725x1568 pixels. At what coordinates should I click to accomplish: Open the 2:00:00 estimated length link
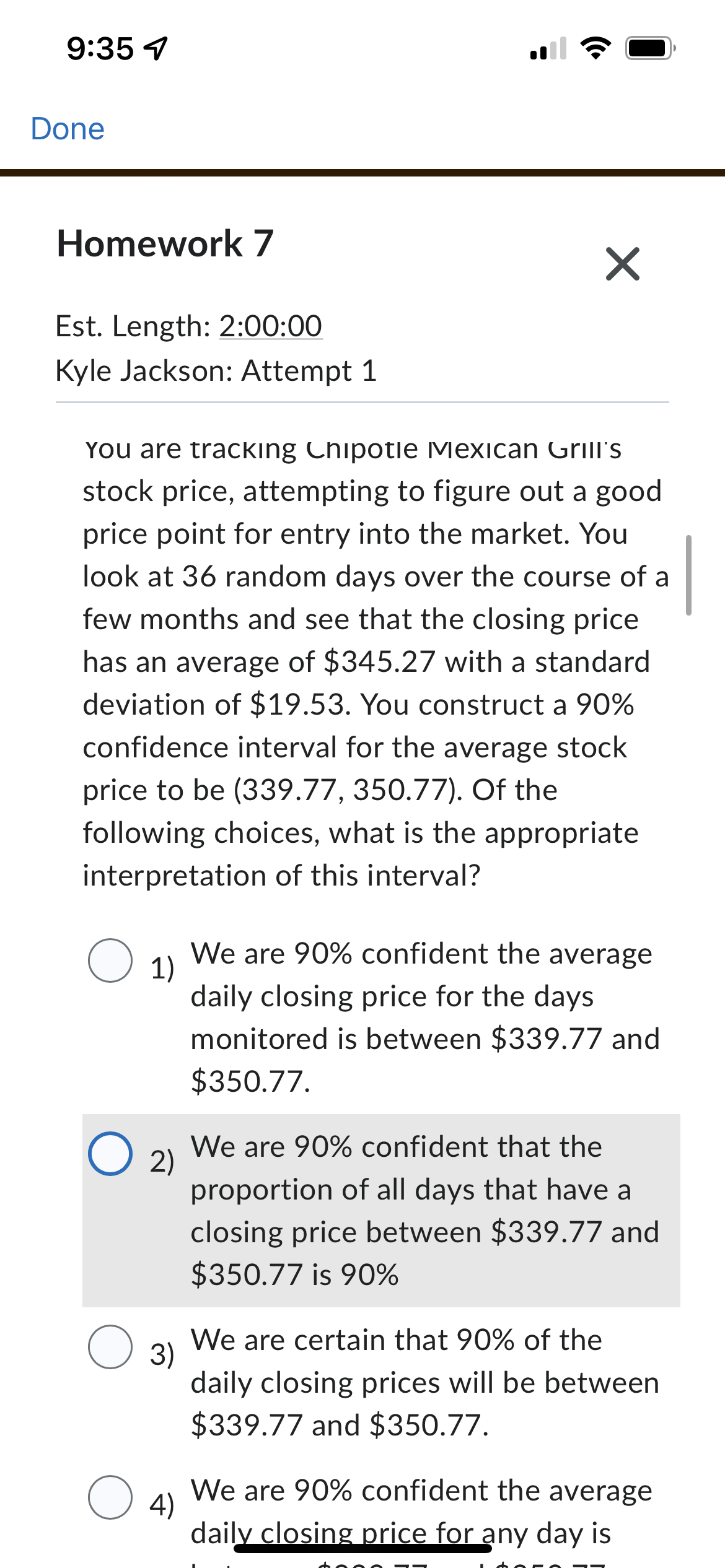tap(270, 326)
